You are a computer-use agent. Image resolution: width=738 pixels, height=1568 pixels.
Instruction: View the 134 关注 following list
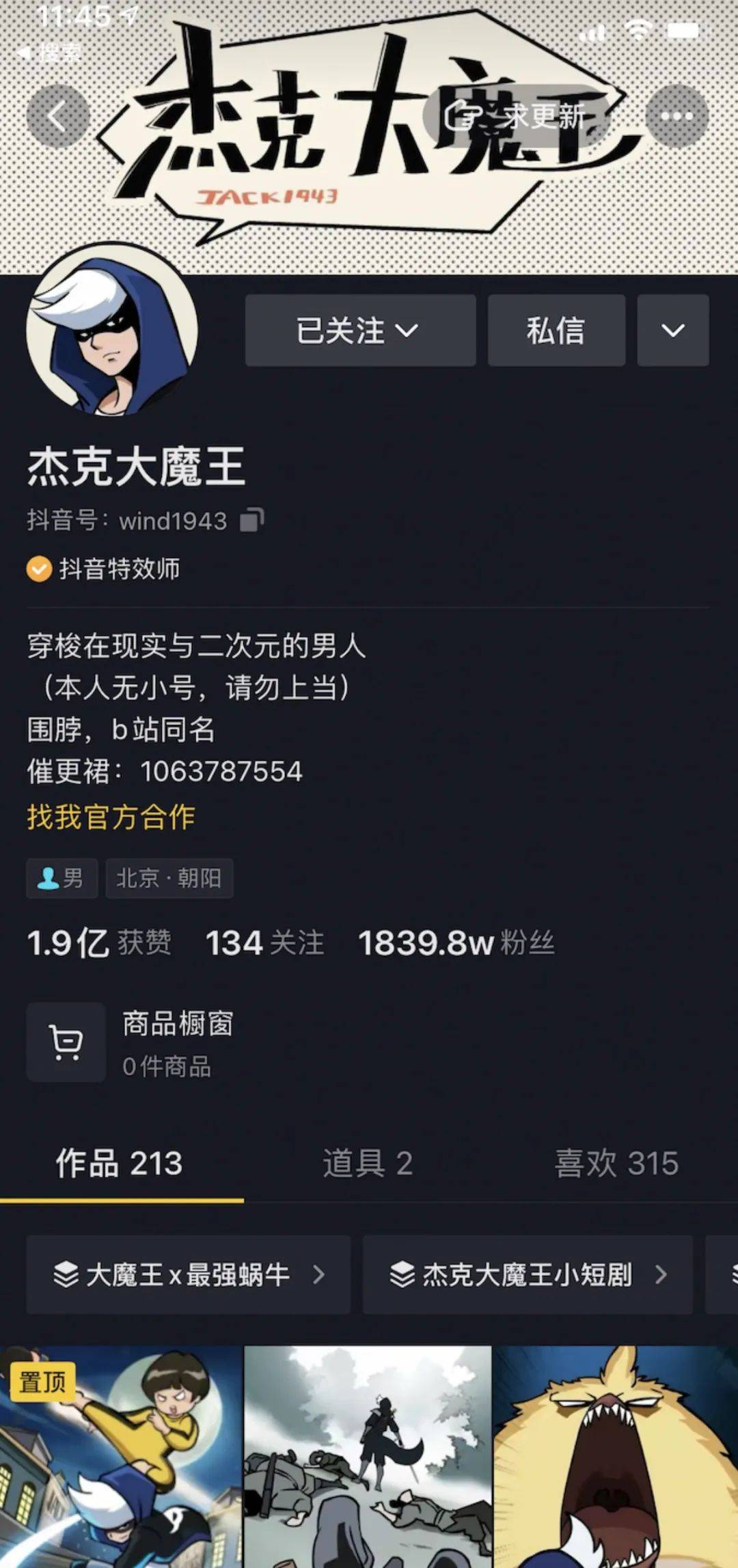264,943
